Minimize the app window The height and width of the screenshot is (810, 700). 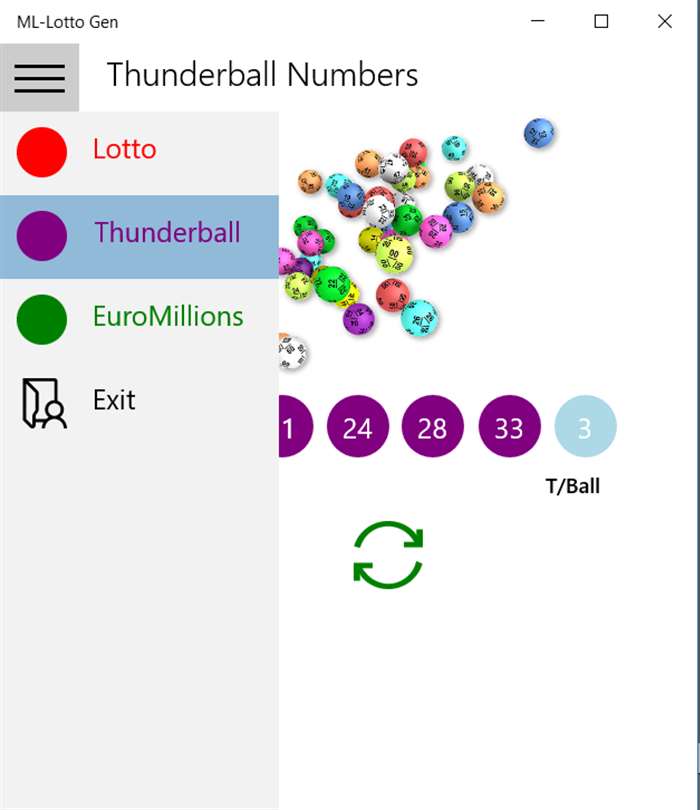pyautogui.click(x=538, y=21)
